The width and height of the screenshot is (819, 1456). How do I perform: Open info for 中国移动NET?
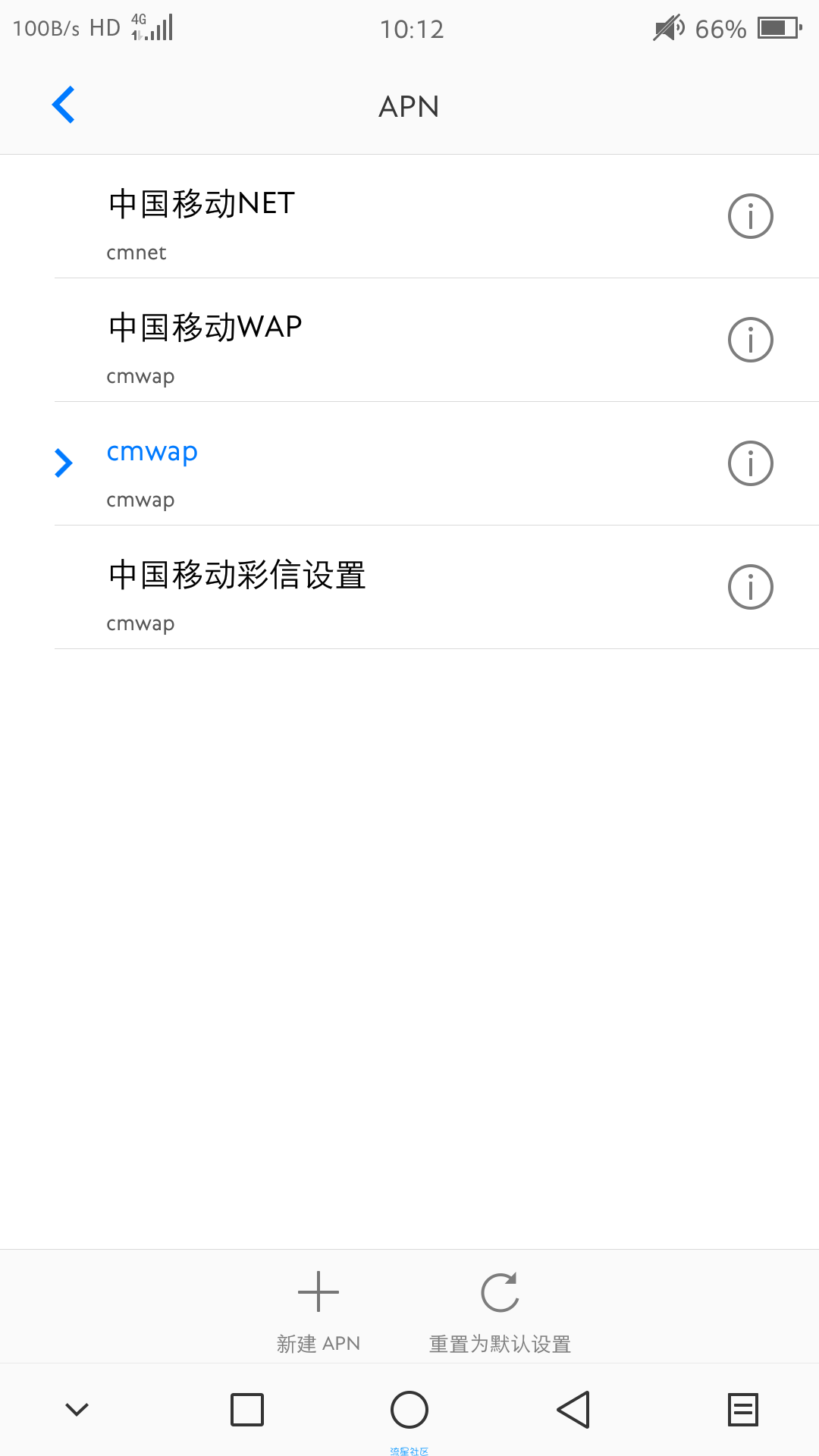pos(750,217)
